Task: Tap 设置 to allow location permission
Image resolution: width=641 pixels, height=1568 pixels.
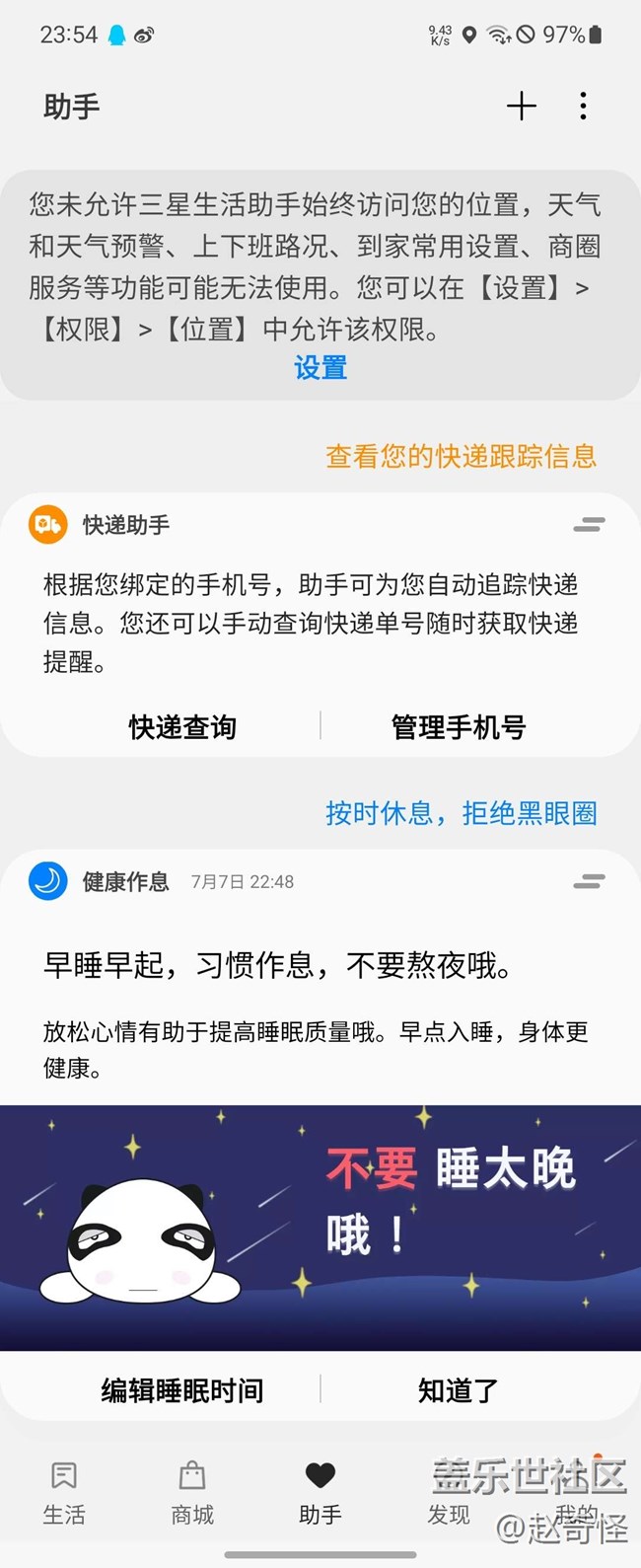Action: [x=320, y=368]
